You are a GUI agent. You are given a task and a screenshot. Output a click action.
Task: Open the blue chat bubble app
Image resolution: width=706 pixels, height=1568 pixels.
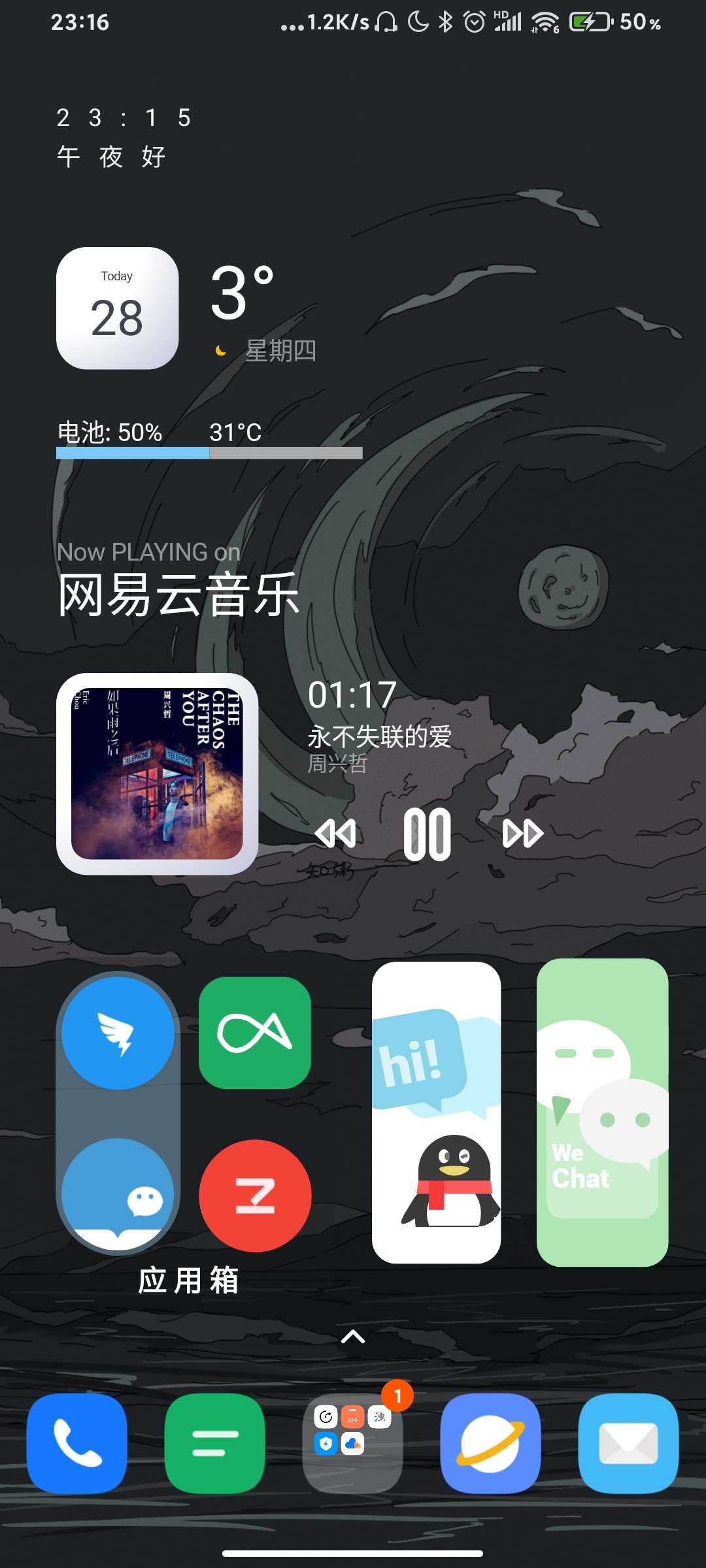pyautogui.click(x=118, y=1194)
